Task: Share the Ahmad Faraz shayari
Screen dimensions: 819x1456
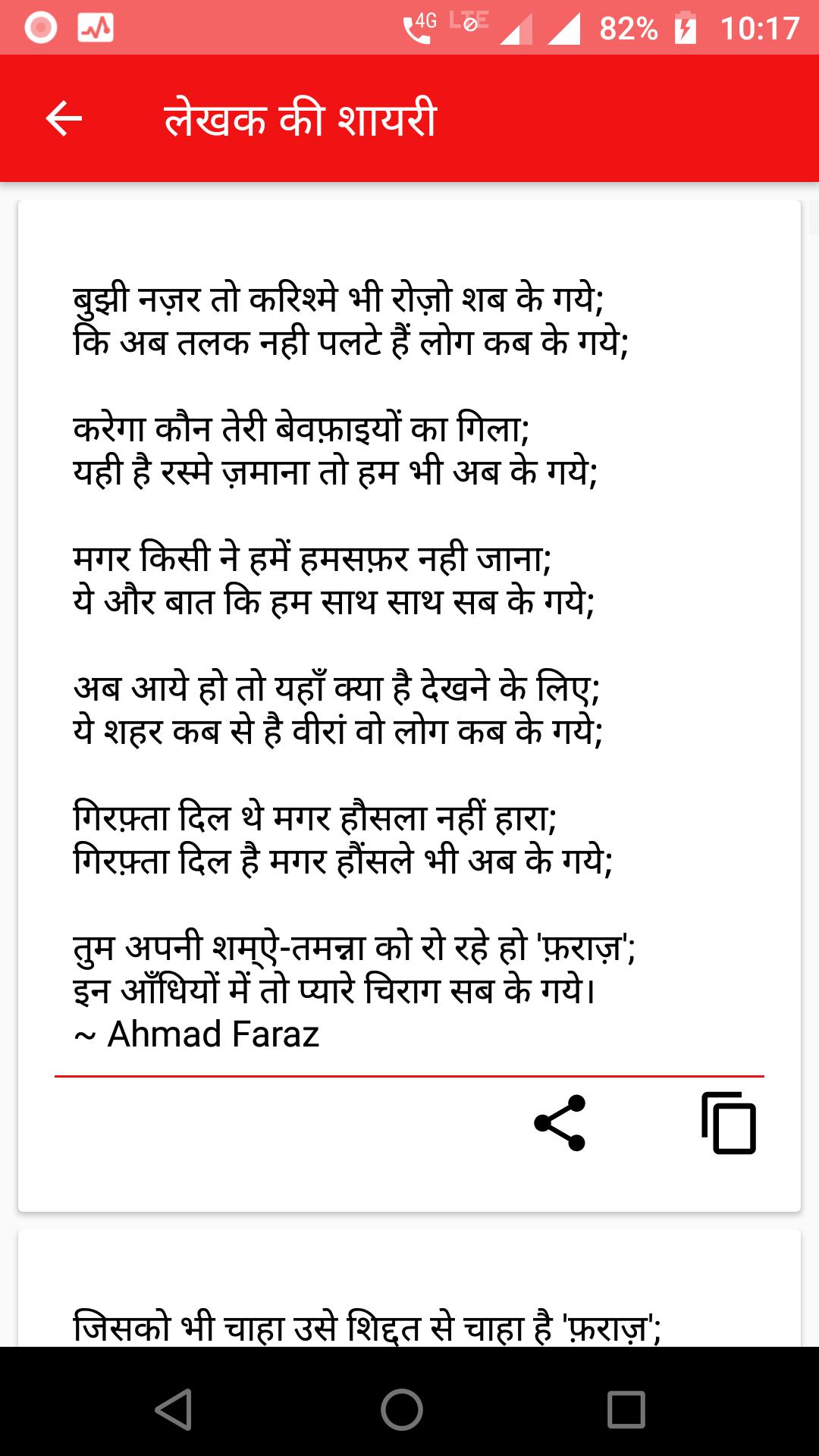Action: [x=560, y=1123]
